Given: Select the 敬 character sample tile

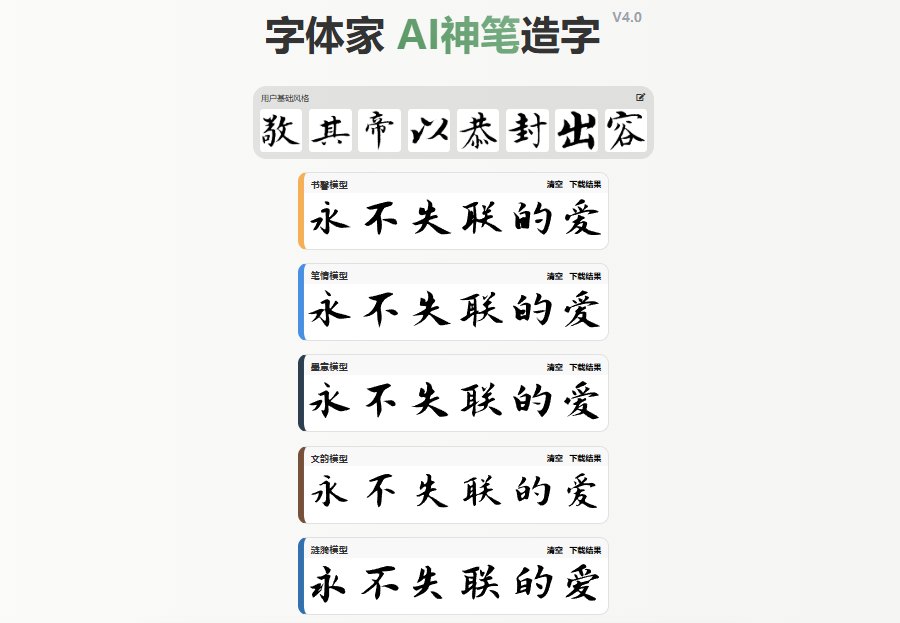Looking at the screenshot, I should pos(281,131).
